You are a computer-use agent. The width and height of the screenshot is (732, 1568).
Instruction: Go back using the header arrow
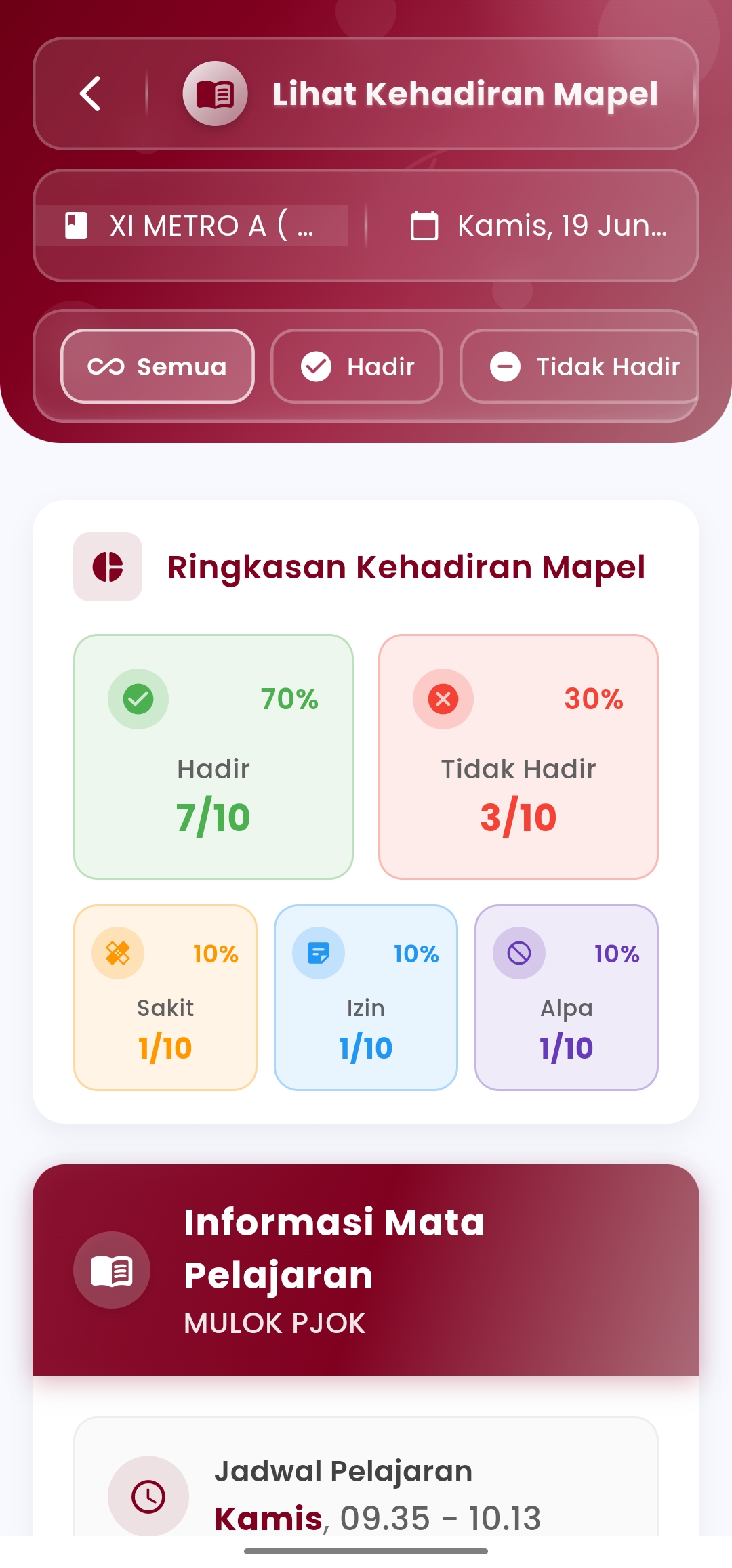click(x=91, y=93)
